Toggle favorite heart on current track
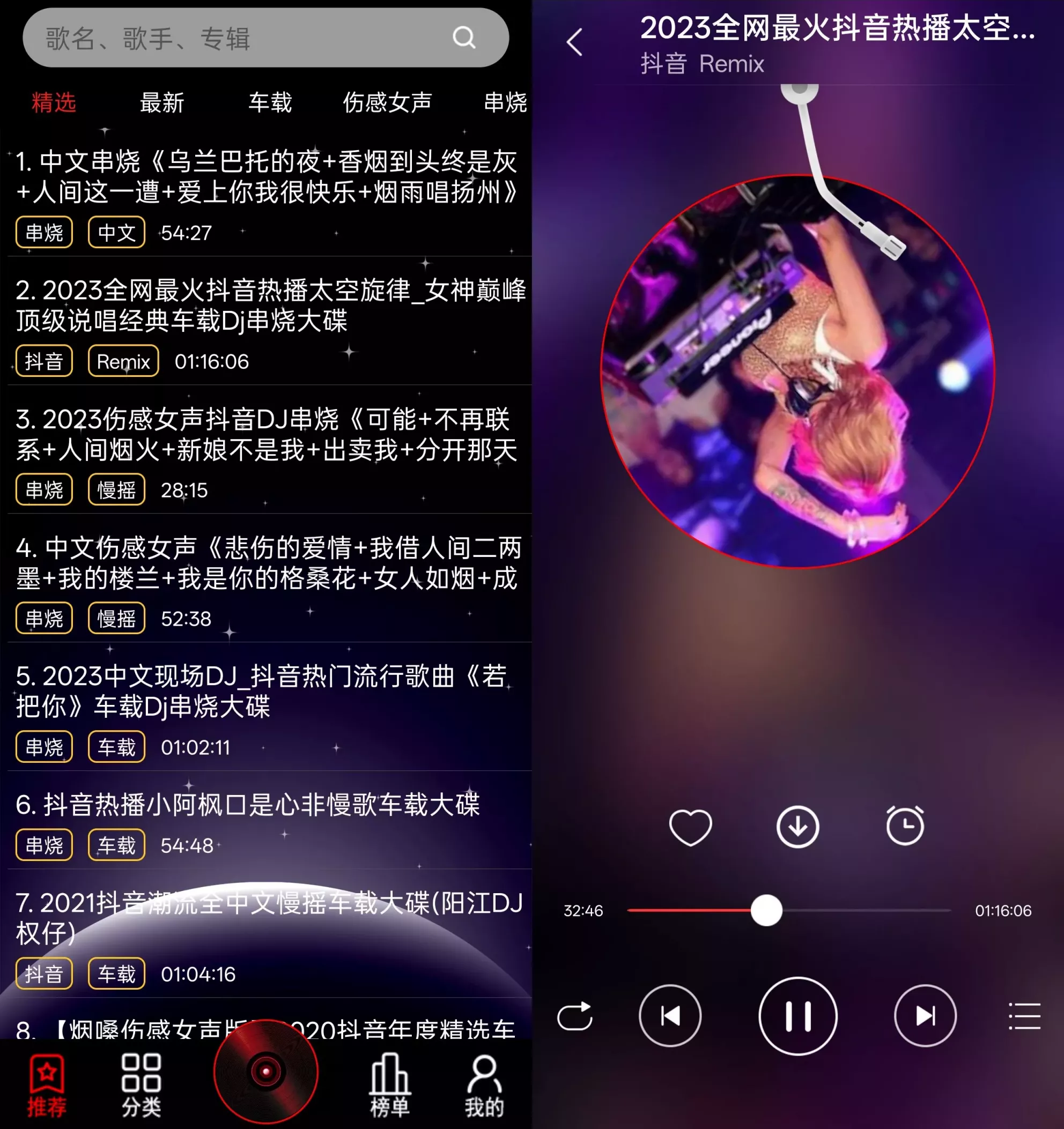Image resolution: width=1064 pixels, height=1129 pixels. (x=691, y=827)
